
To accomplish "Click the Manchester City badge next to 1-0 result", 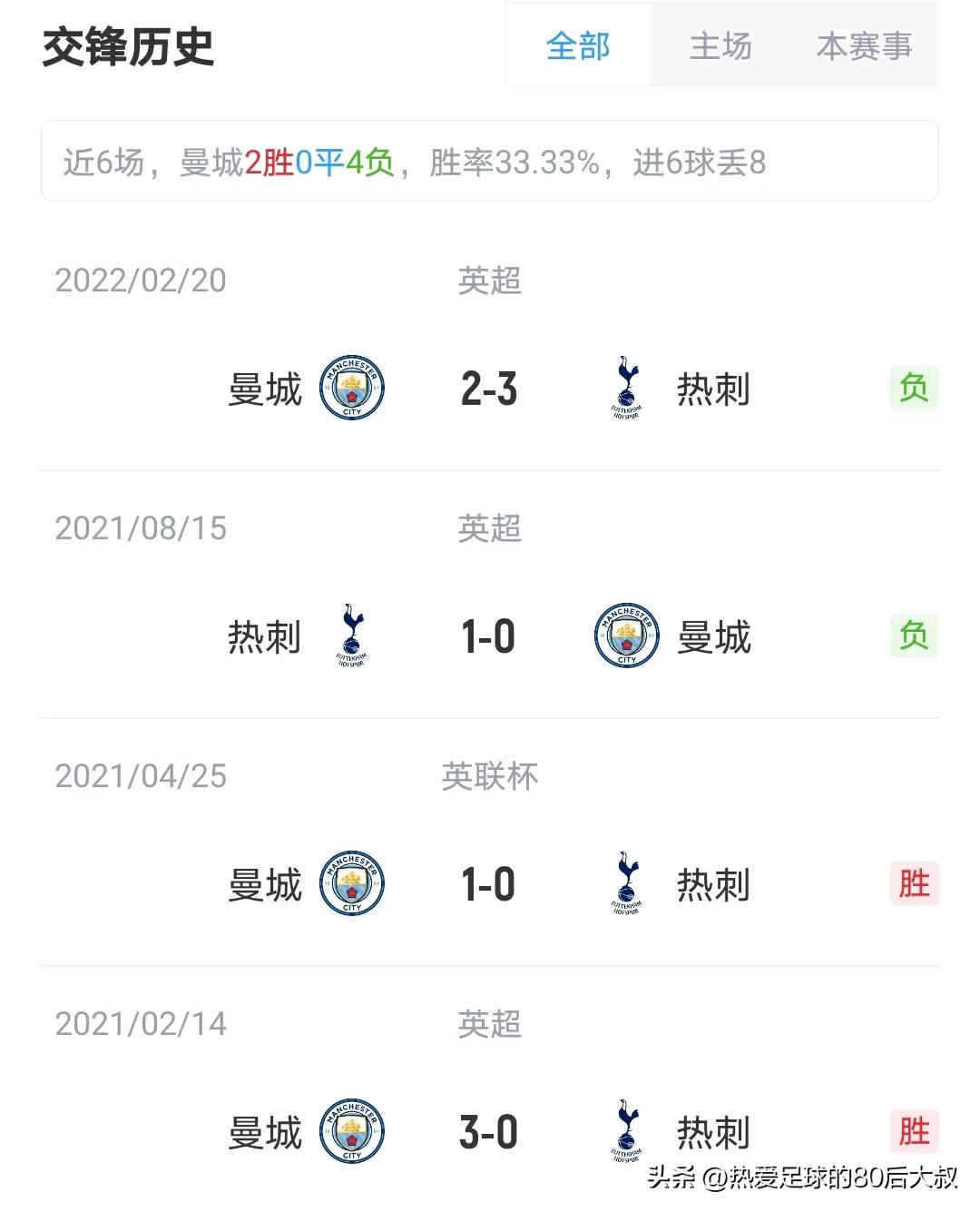I will tap(626, 636).
